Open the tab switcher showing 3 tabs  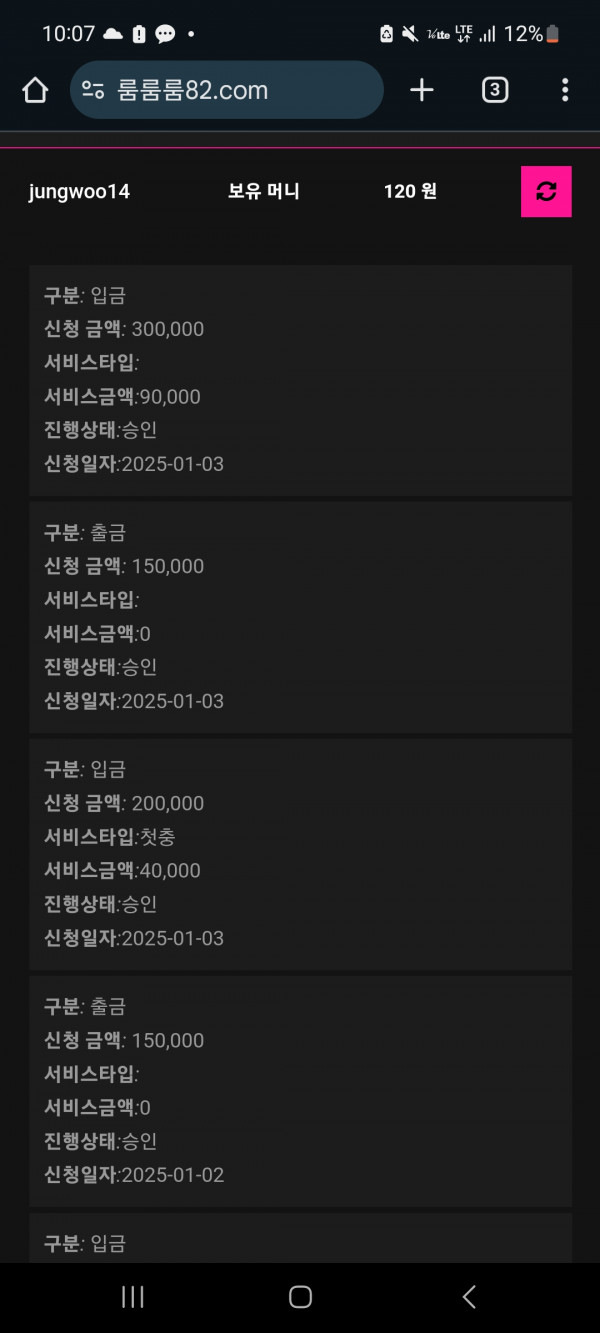[494, 90]
